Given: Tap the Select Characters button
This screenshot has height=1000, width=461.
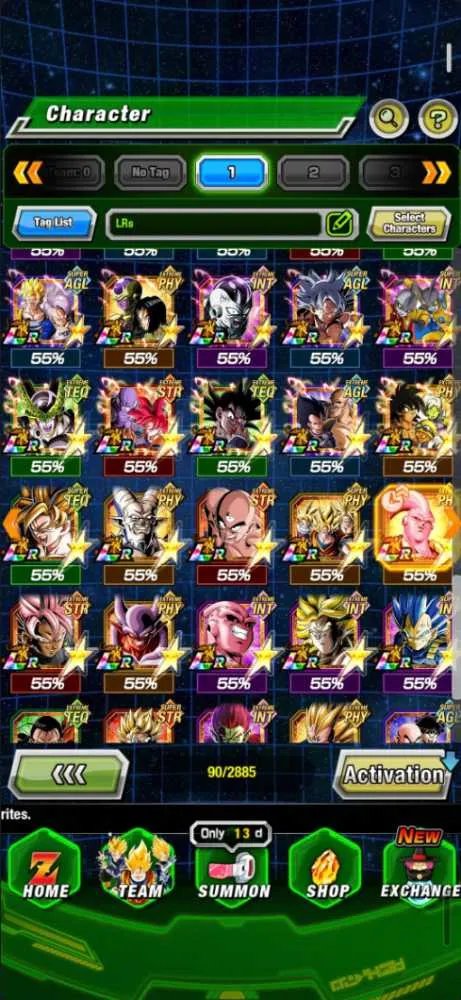Looking at the screenshot, I should [409, 223].
